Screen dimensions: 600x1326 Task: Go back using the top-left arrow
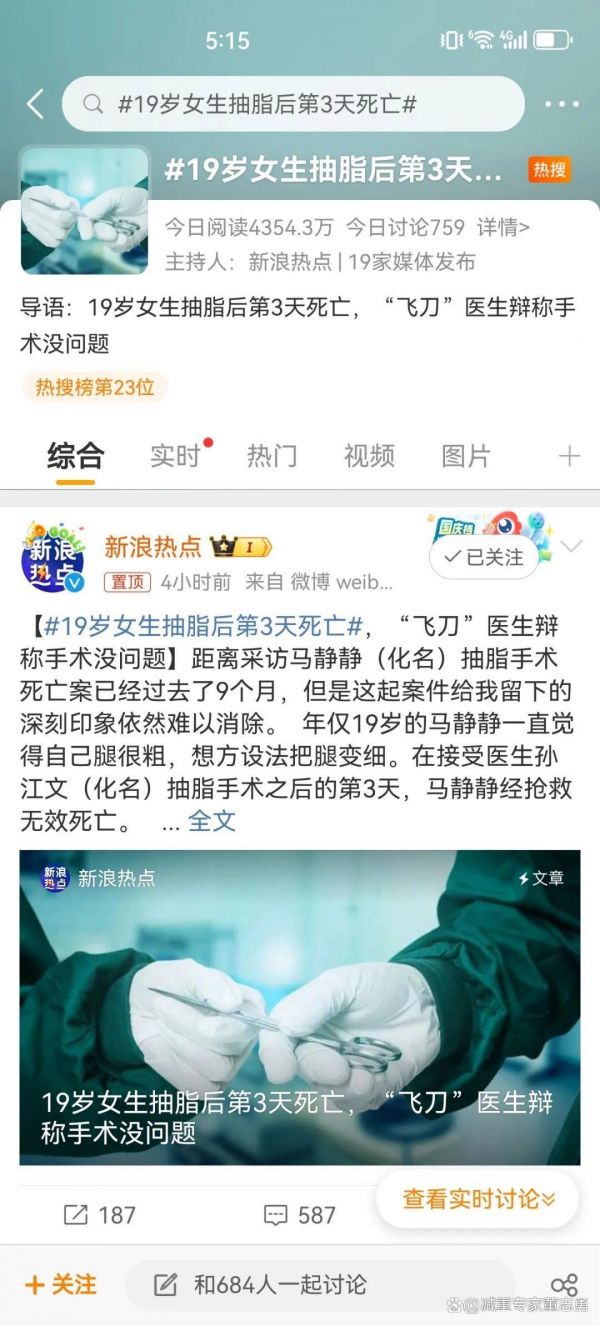(36, 104)
